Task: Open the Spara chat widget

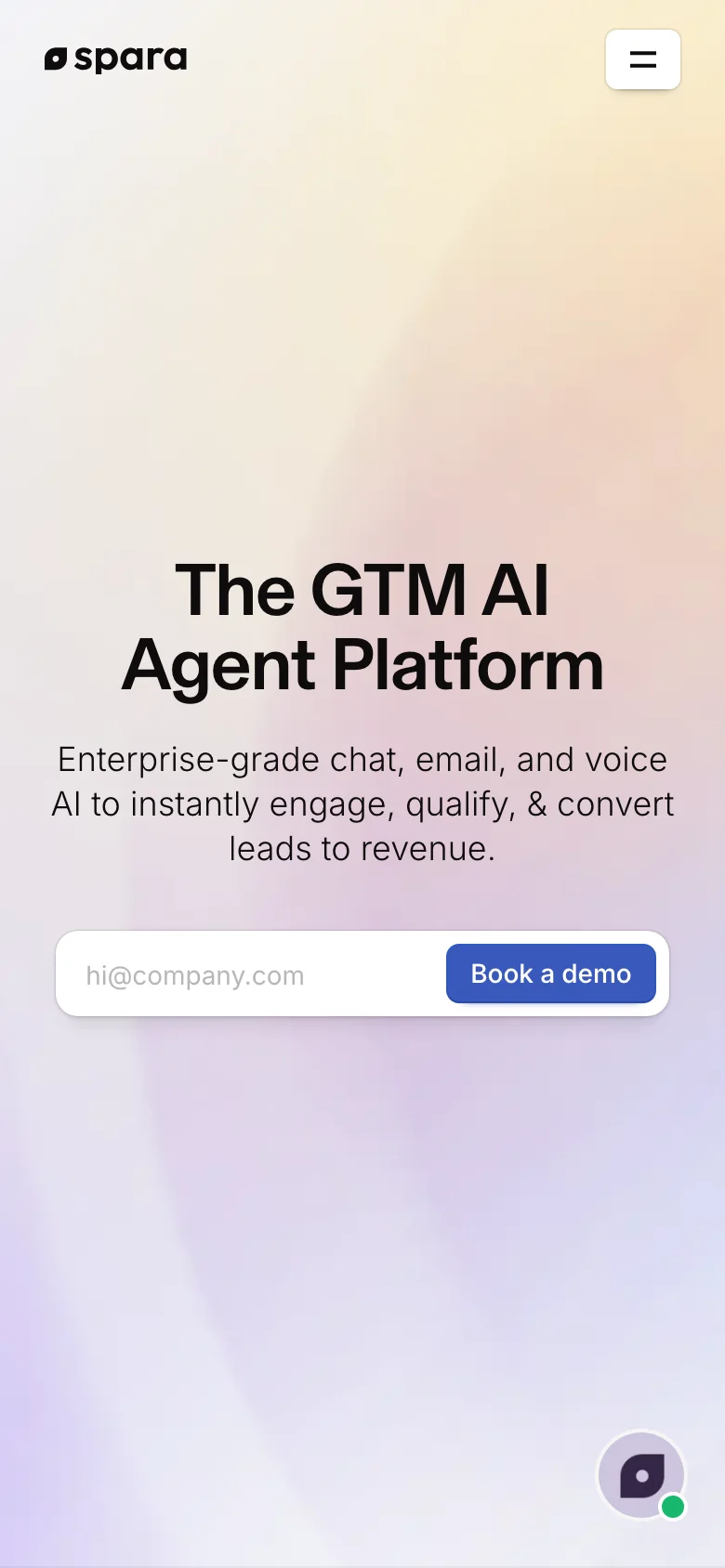Action: (x=641, y=1474)
